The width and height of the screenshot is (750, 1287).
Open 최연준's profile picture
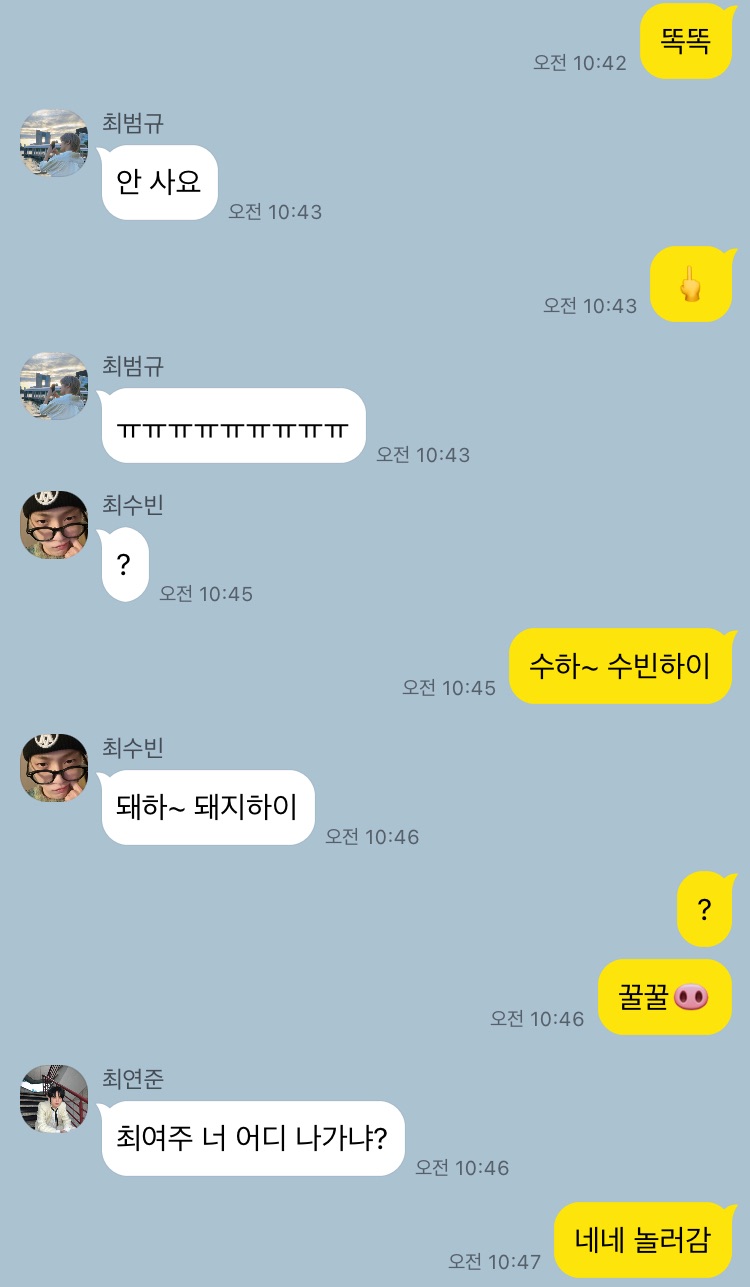coord(54,1099)
